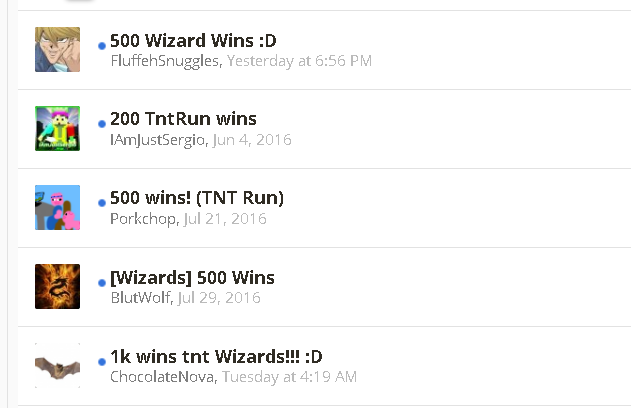View FluffehSnuggles' profile
The image size is (631, 408).
166,61
